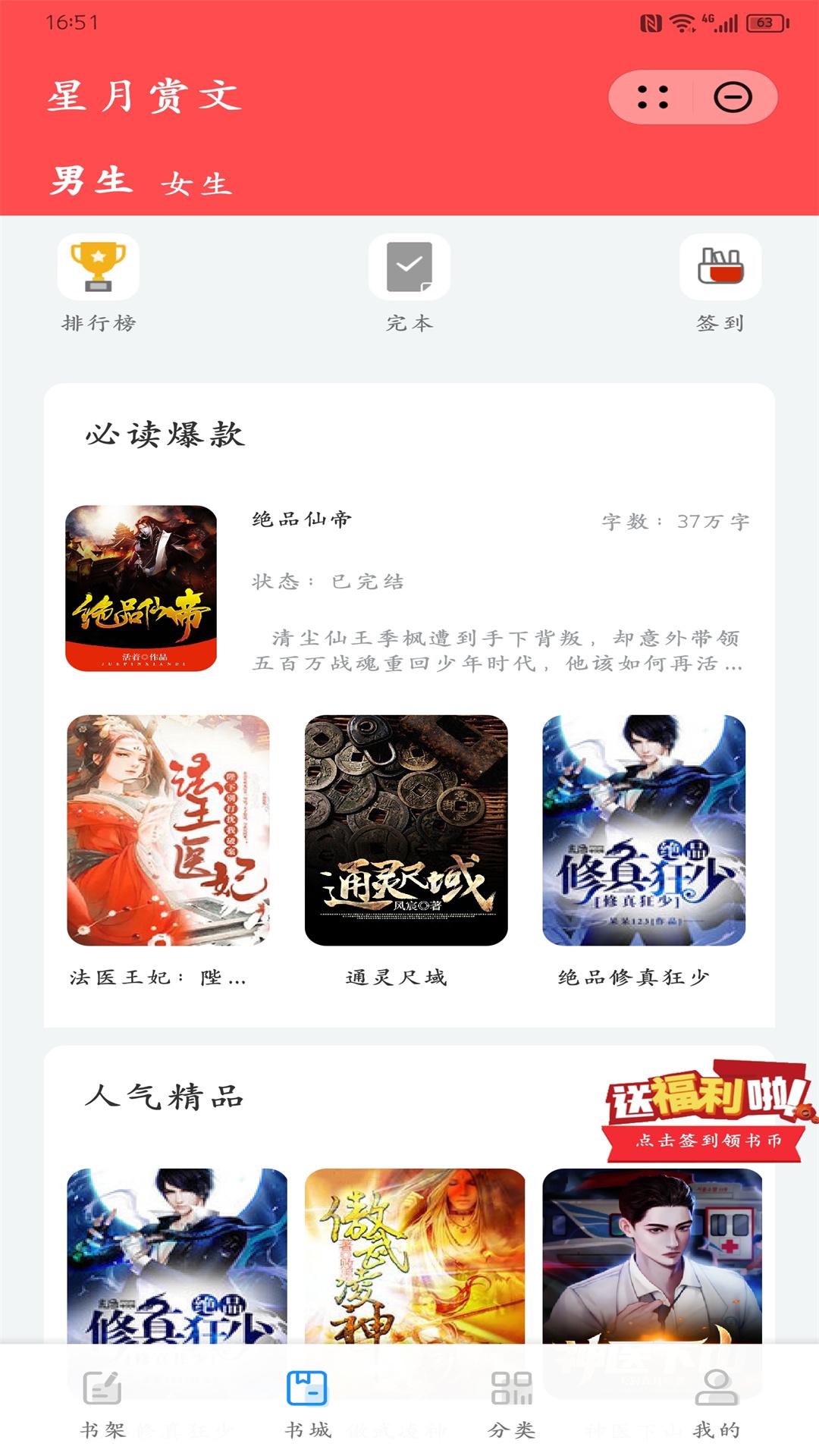Screen dimensions: 819x1456
Task: Go to the 书架 bookshelf tab
Action: (102, 1403)
